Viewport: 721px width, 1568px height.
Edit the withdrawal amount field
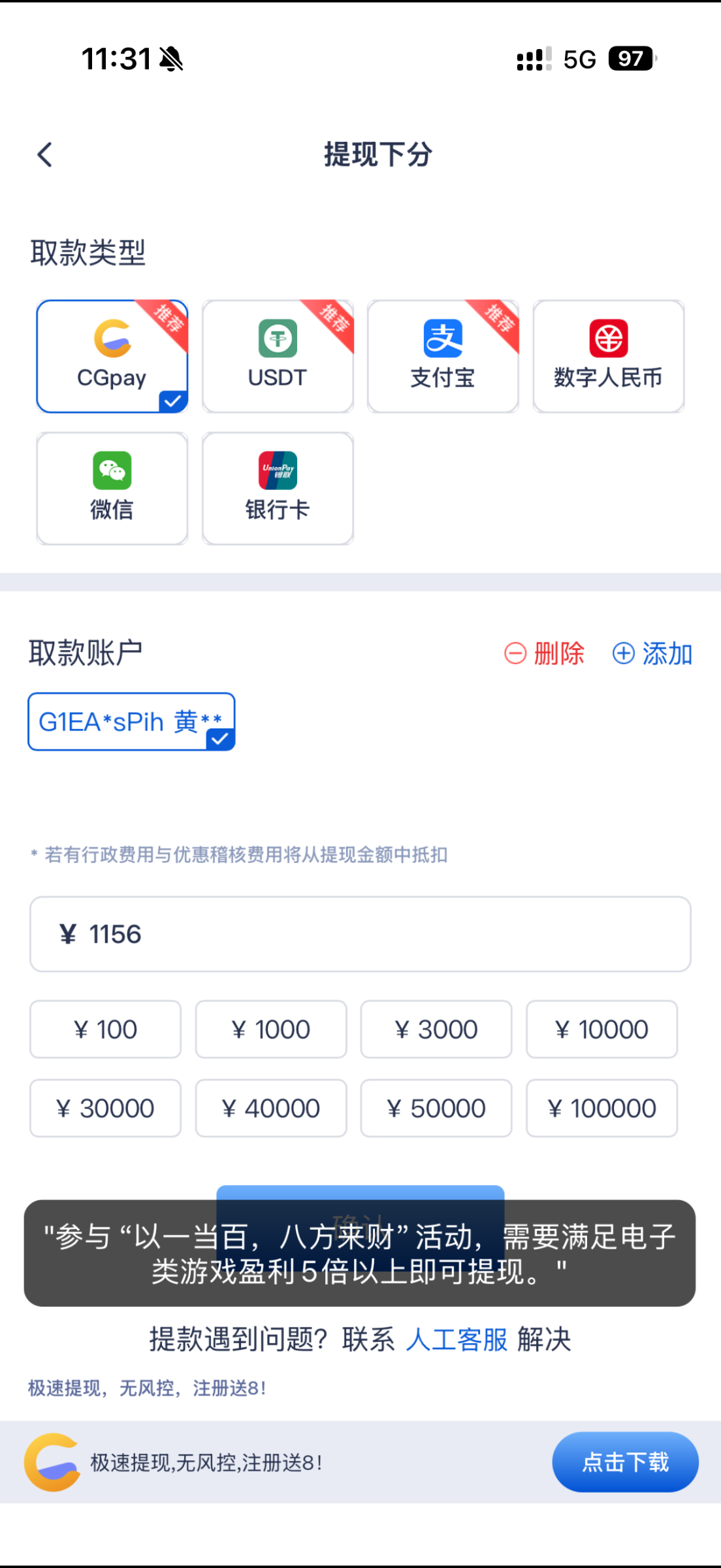click(360, 934)
